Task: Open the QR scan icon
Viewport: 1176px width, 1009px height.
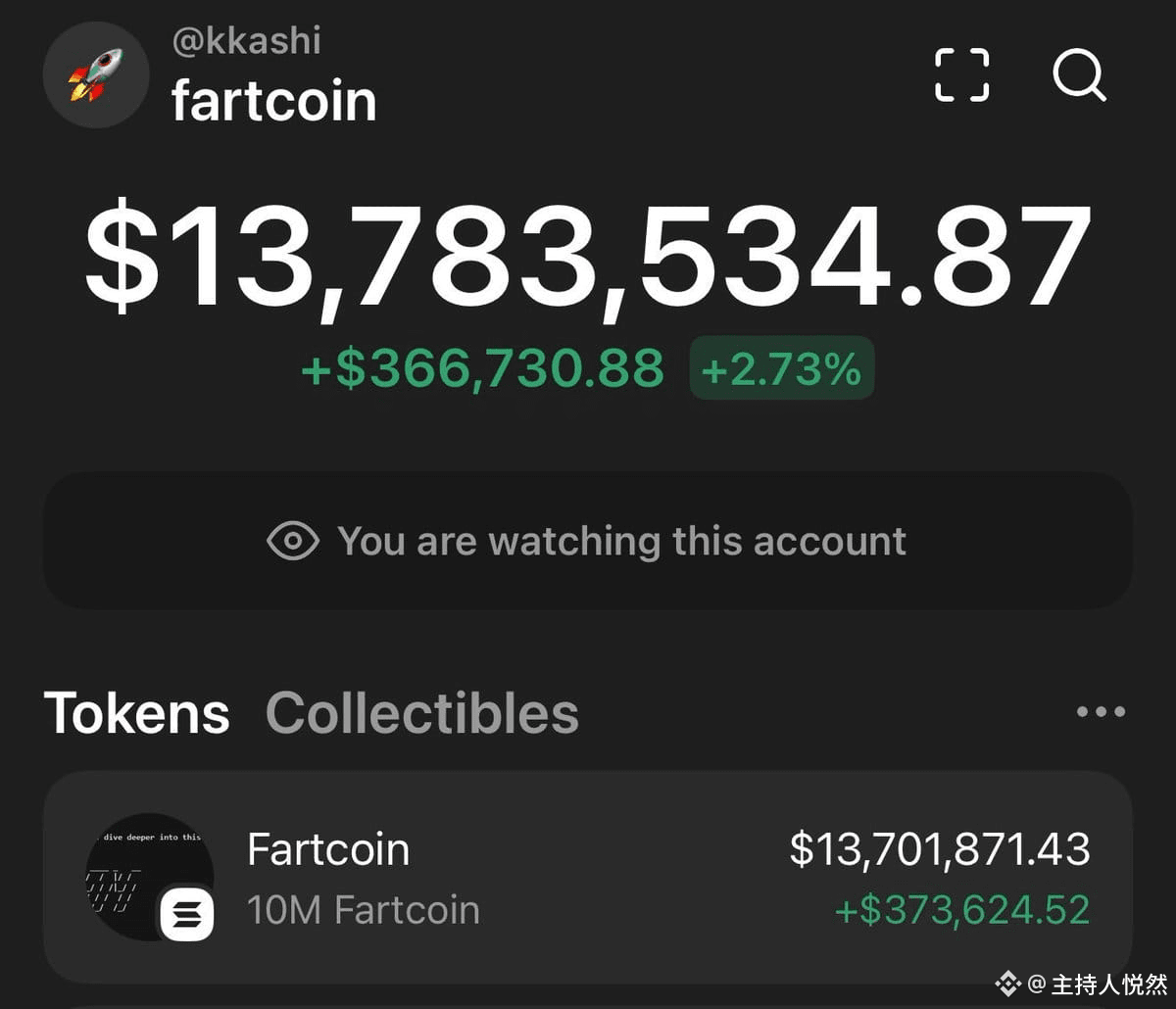Action: pos(961,75)
